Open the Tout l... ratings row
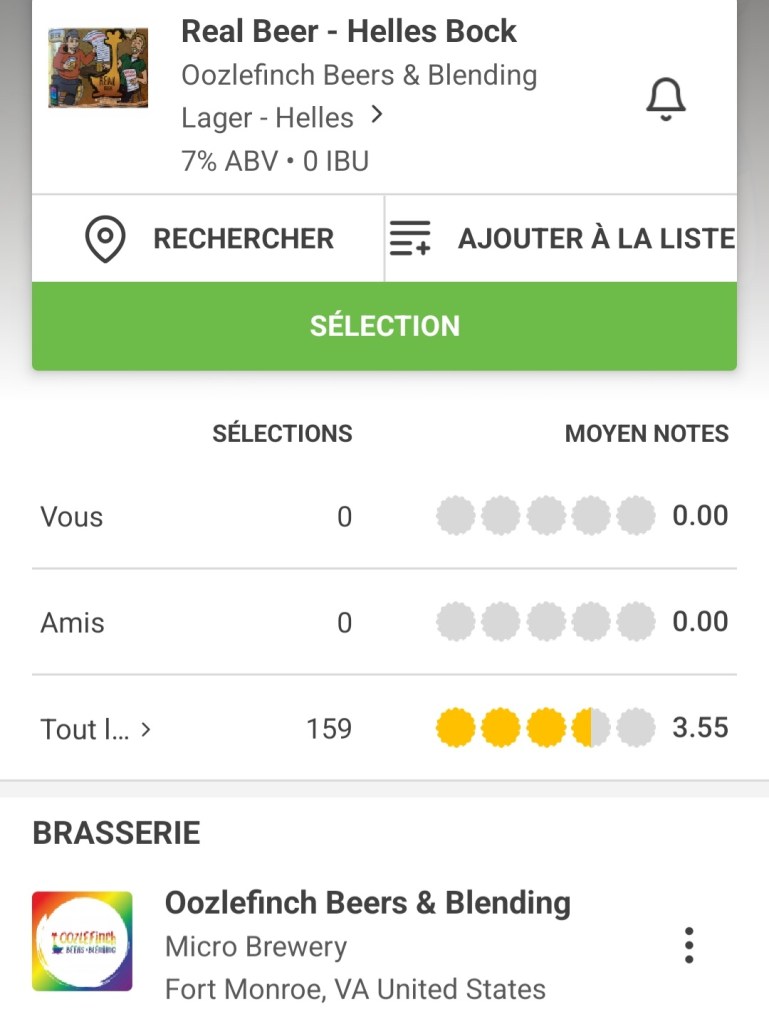This screenshot has width=769, height=1024. coord(95,729)
